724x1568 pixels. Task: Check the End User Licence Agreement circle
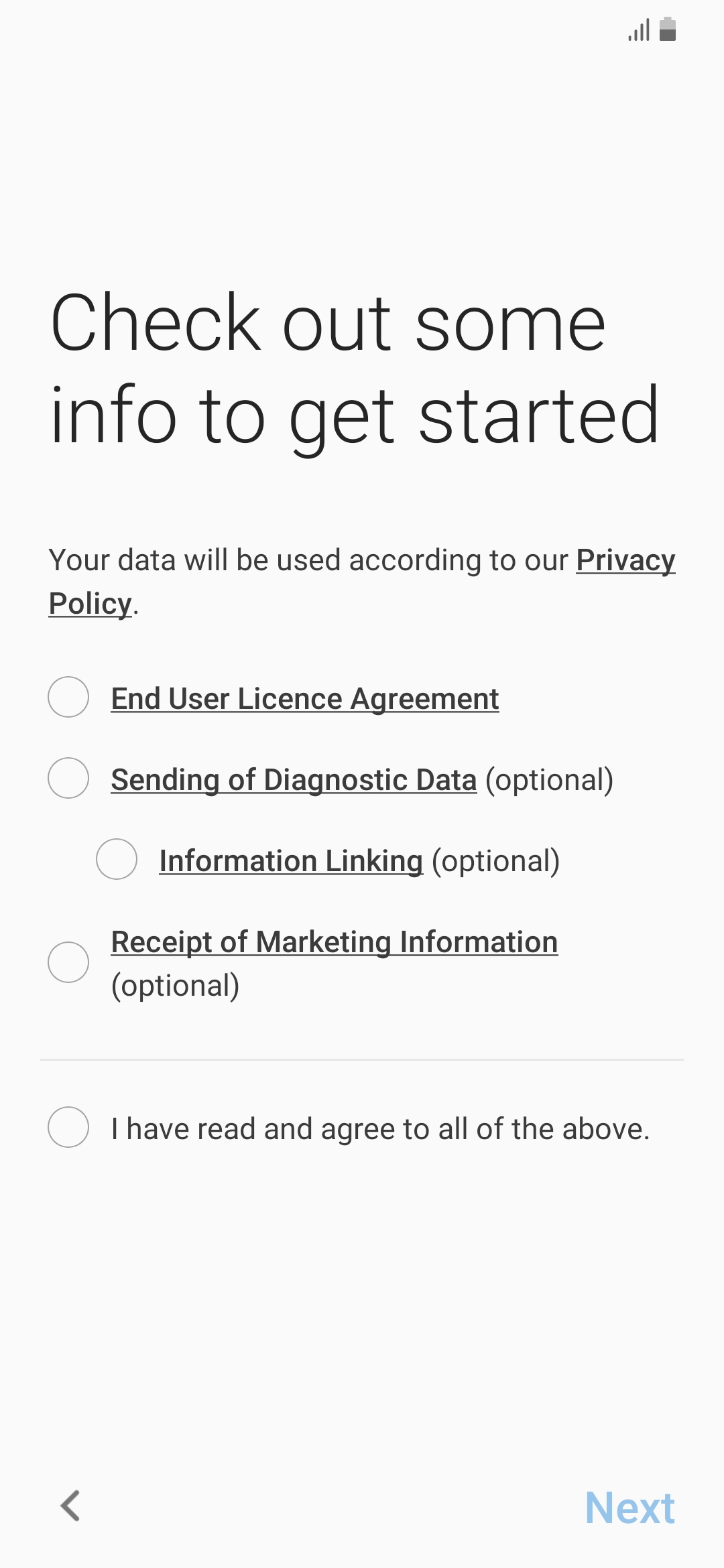tap(68, 697)
